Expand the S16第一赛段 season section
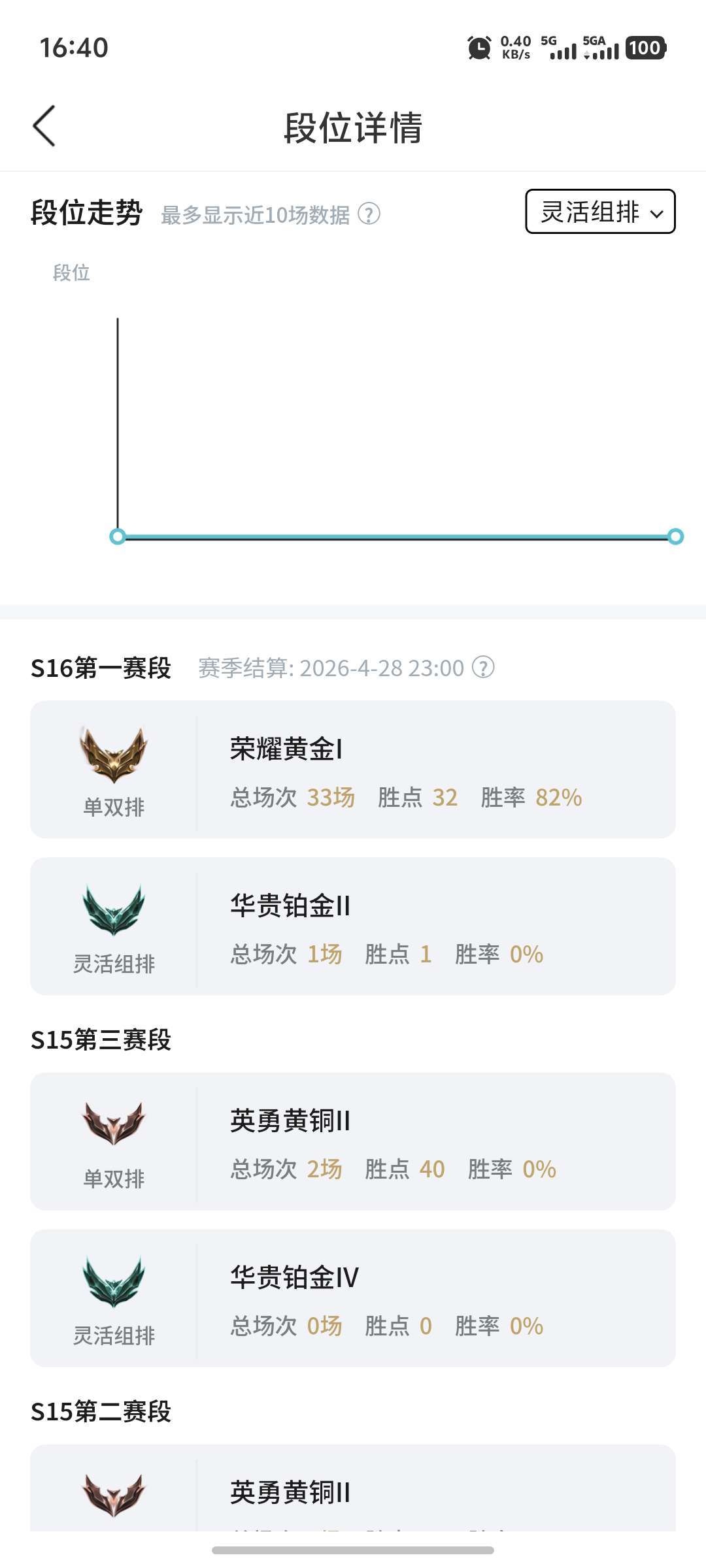The width and height of the screenshot is (706, 1568). click(103, 667)
